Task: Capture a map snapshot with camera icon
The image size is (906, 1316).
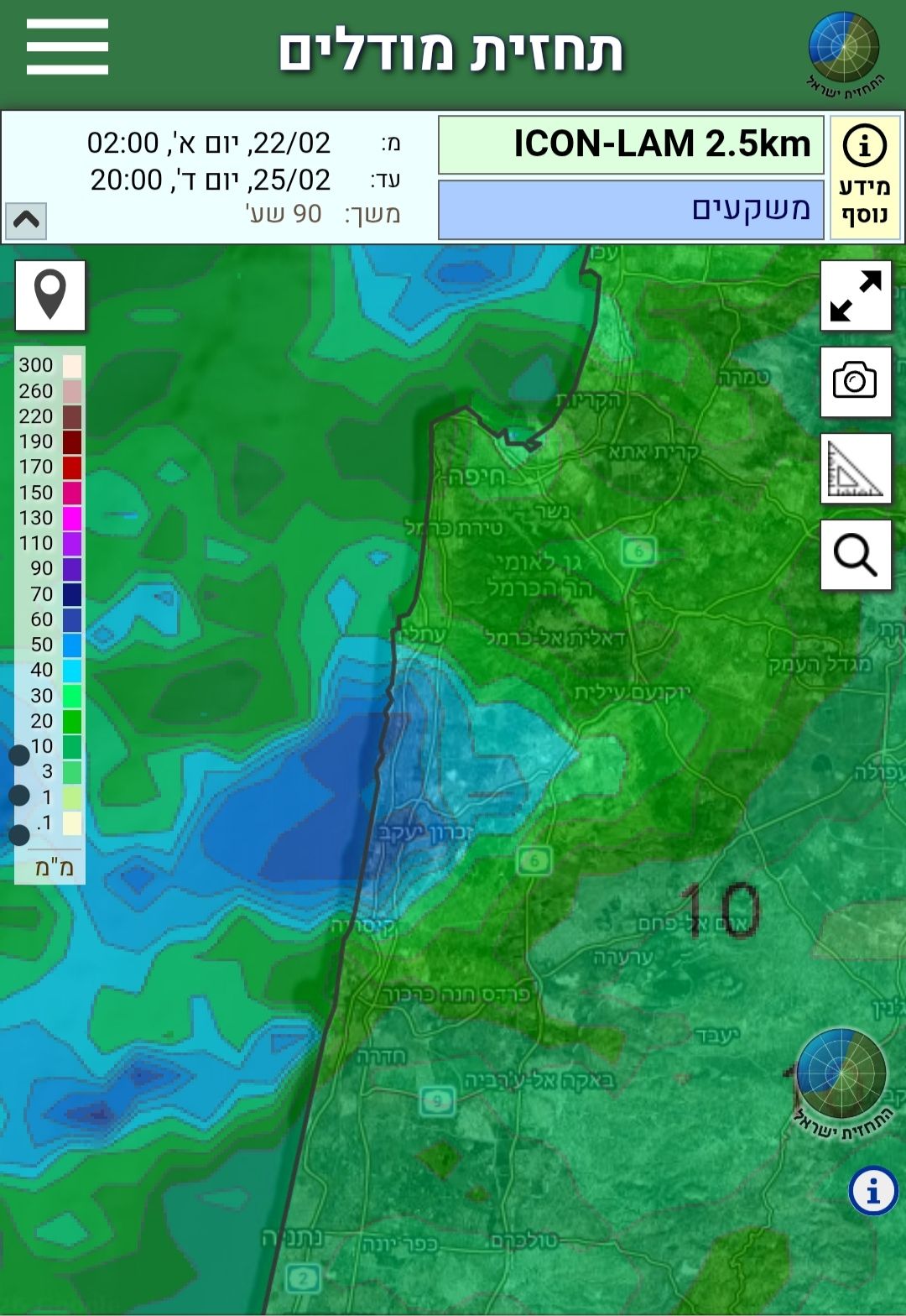Action: (x=856, y=382)
